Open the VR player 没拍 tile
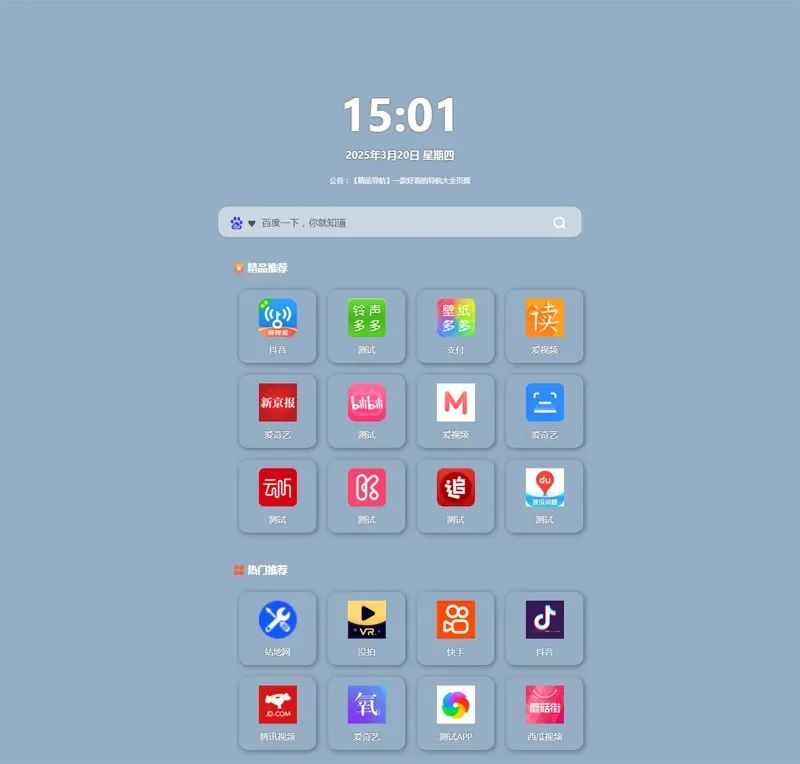The image size is (800, 764). 366,627
